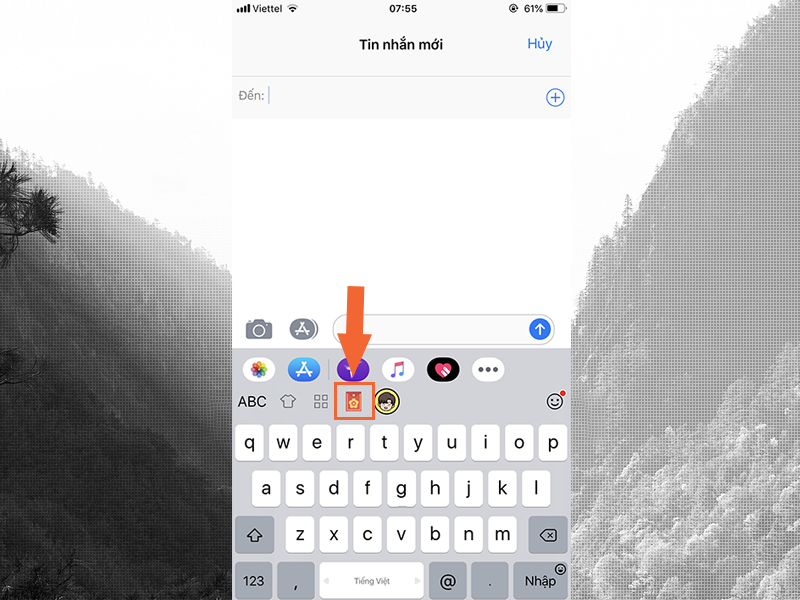Open the heart Digital Touch app
Image resolution: width=800 pixels, height=600 pixels.
pos(443,369)
